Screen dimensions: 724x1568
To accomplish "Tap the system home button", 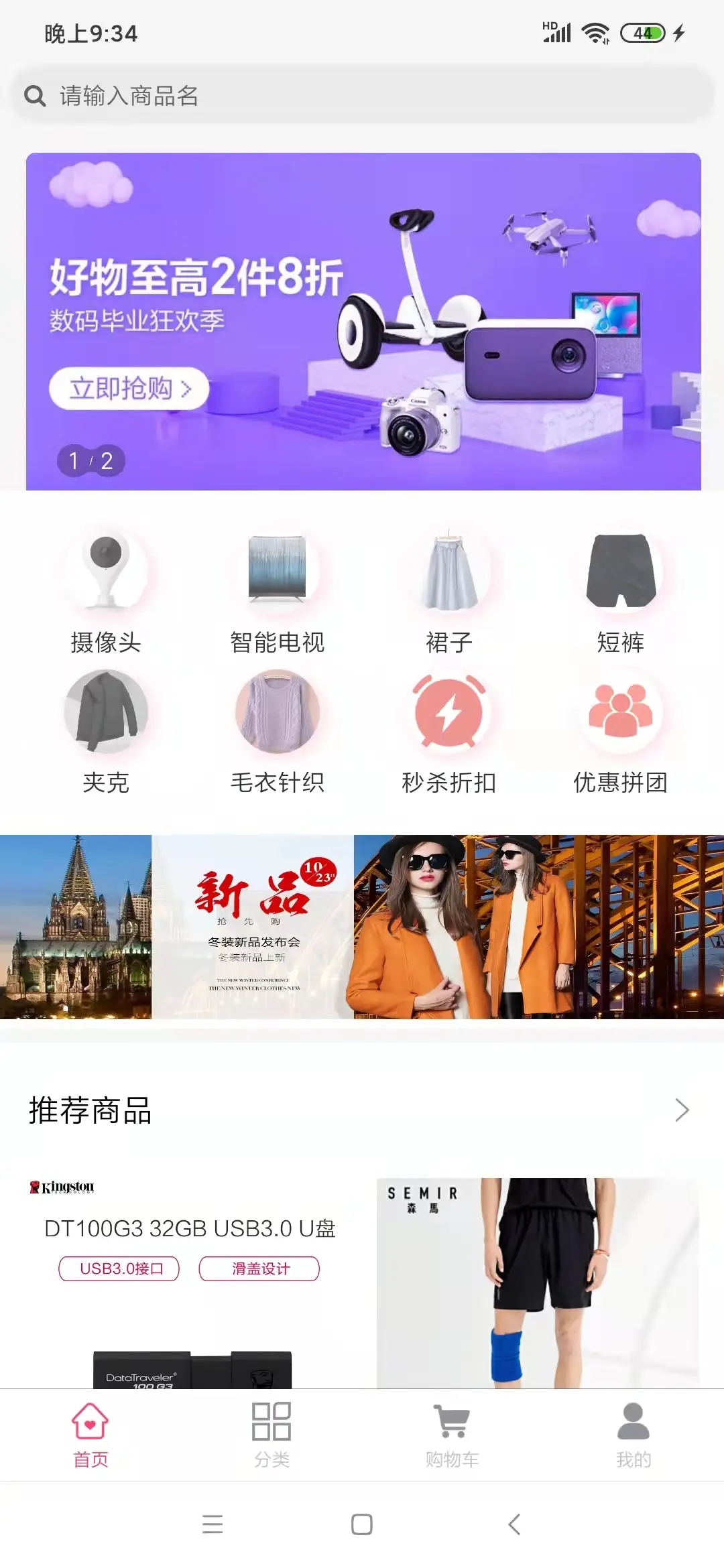I will point(362,1524).
